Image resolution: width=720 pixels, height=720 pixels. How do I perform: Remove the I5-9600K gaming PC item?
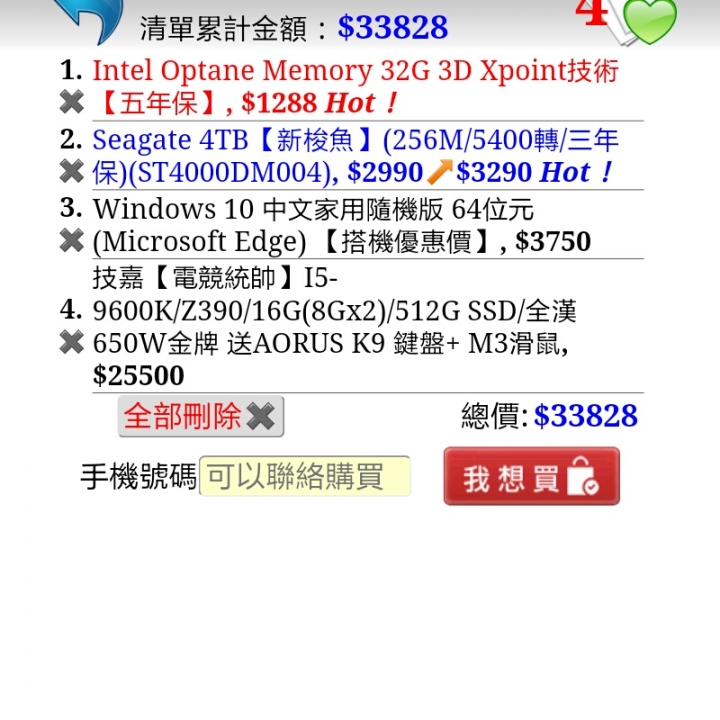pos(71,343)
